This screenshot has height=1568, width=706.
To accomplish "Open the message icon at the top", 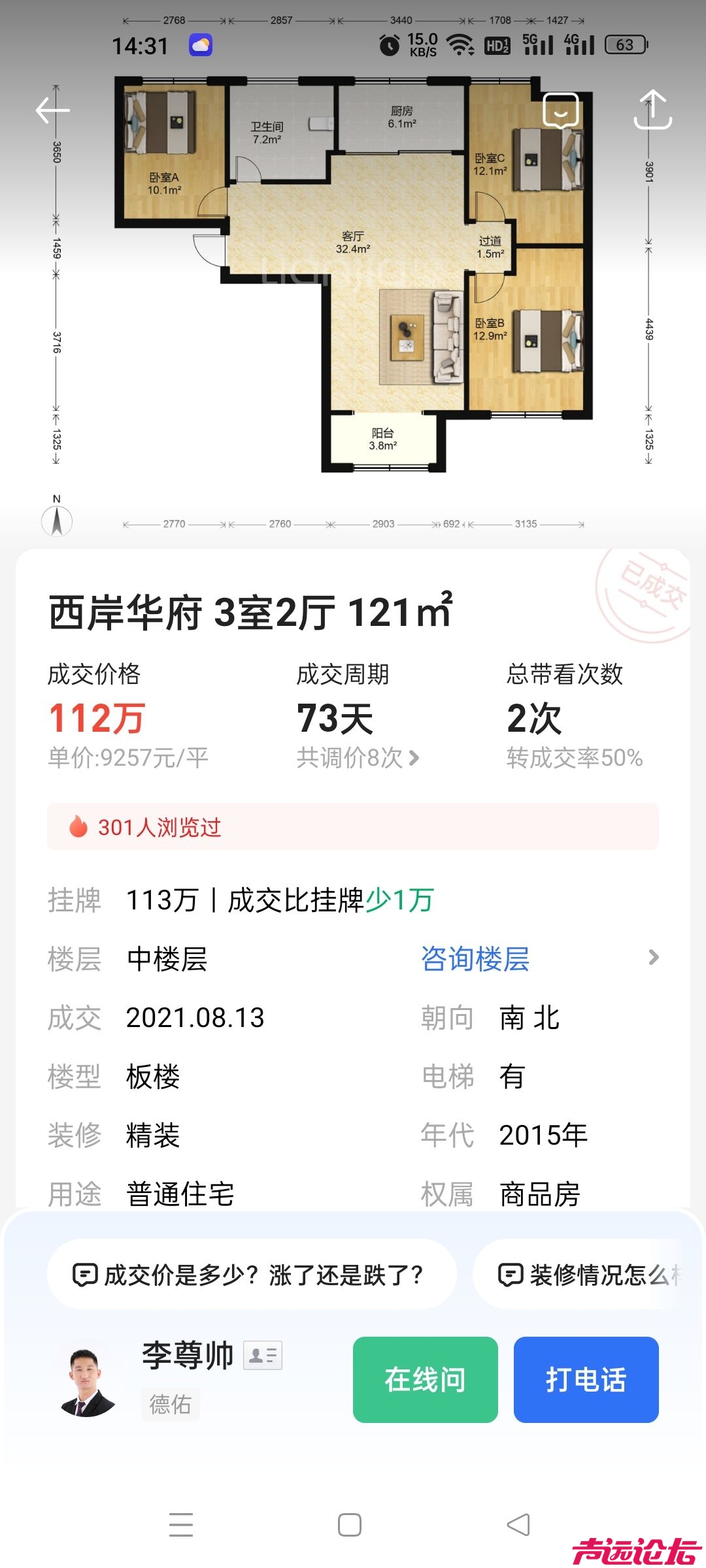I will click(561, 110).
